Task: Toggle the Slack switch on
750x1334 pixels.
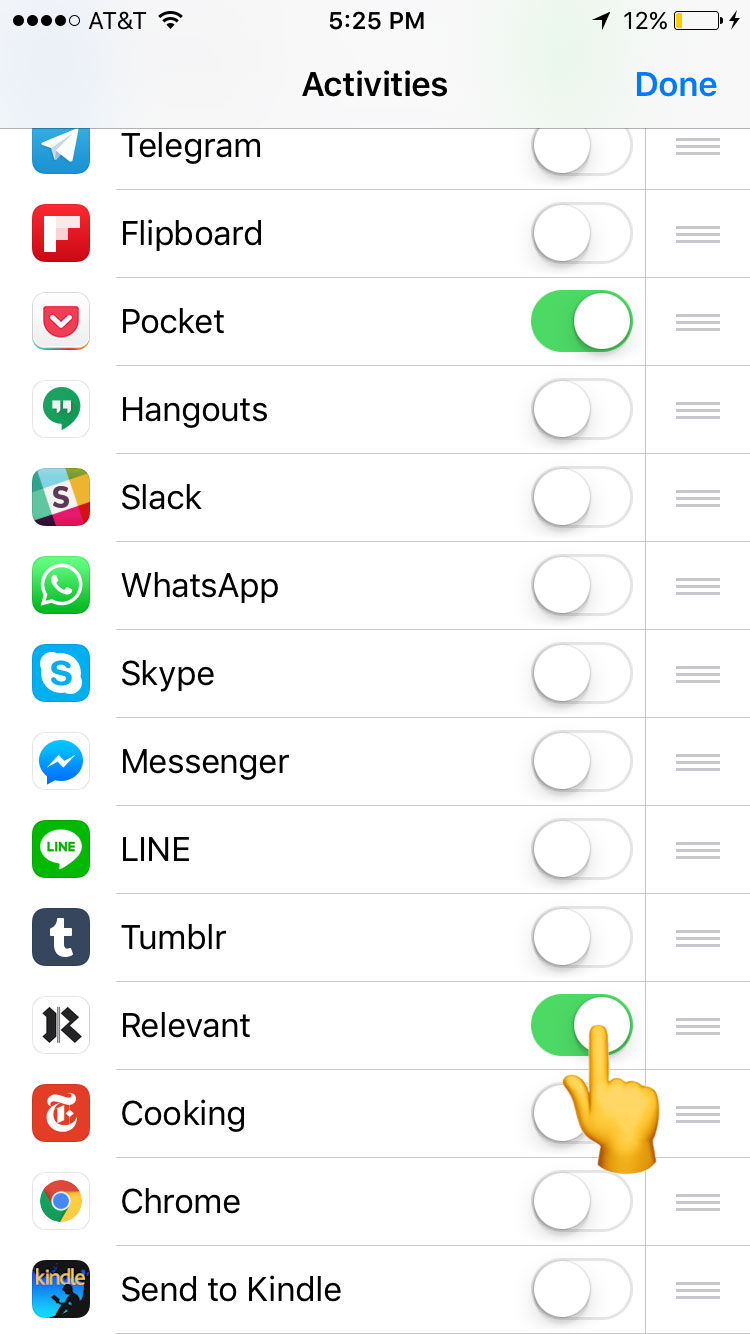Action: (581, 498)
